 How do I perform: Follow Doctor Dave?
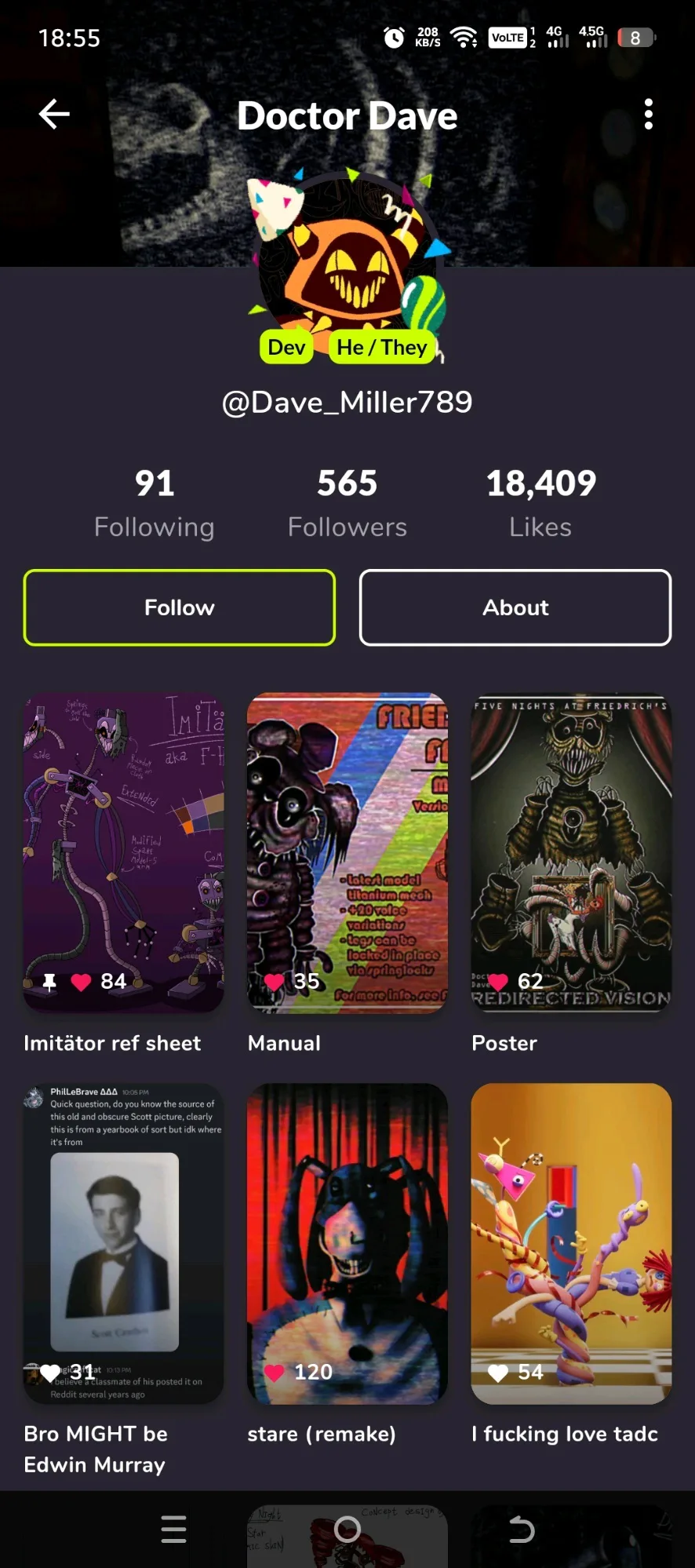(x=180, y=607)
